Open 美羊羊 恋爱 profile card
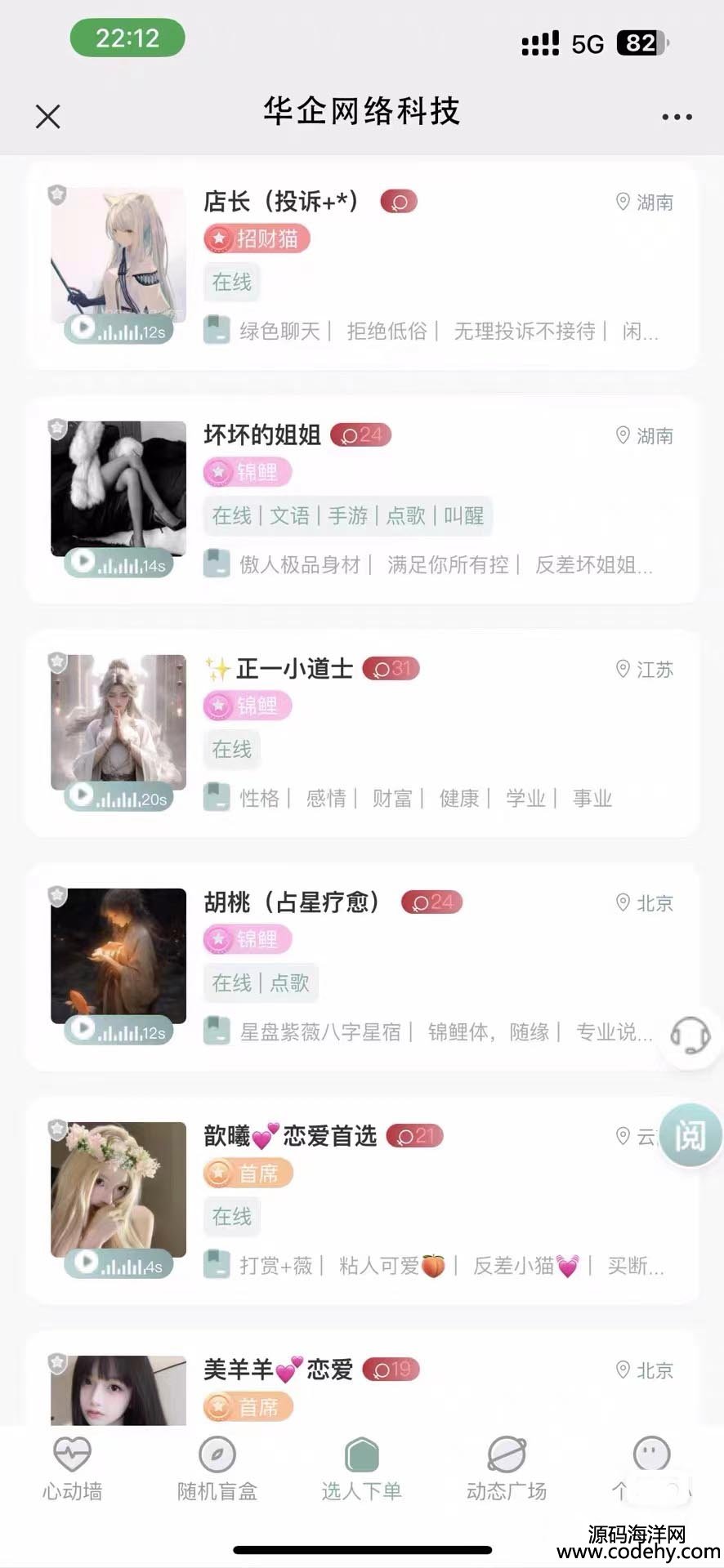Viewport: 724px width, 1568px height. click(x=362, y=1380)
